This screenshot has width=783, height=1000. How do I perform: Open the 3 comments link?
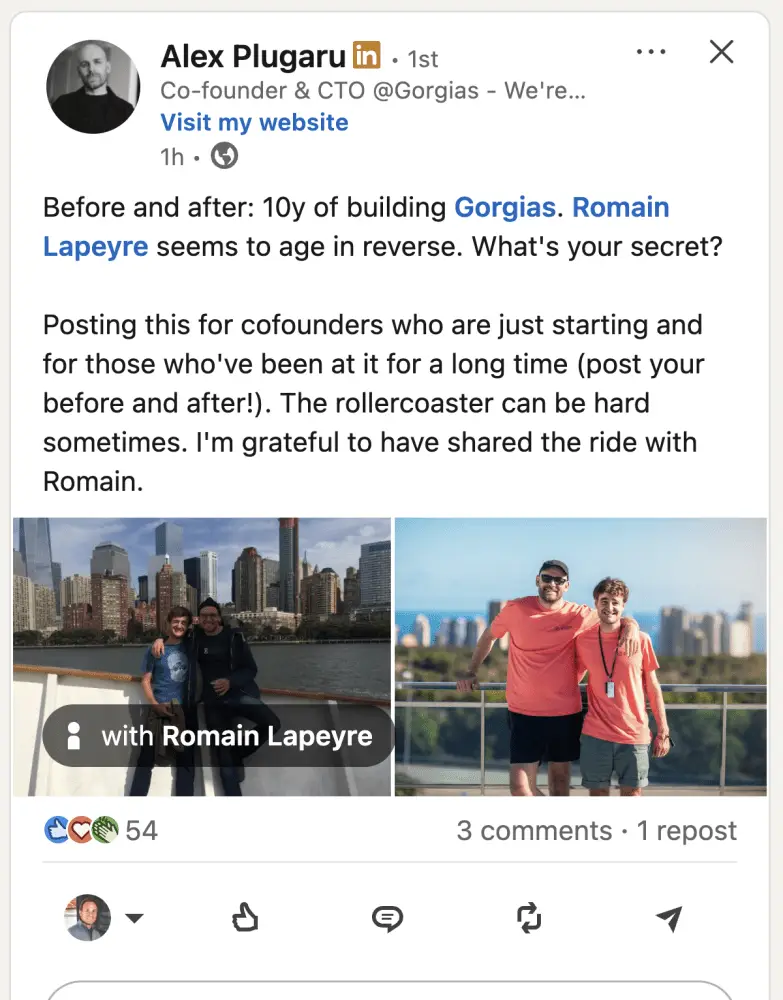[533, 831]
